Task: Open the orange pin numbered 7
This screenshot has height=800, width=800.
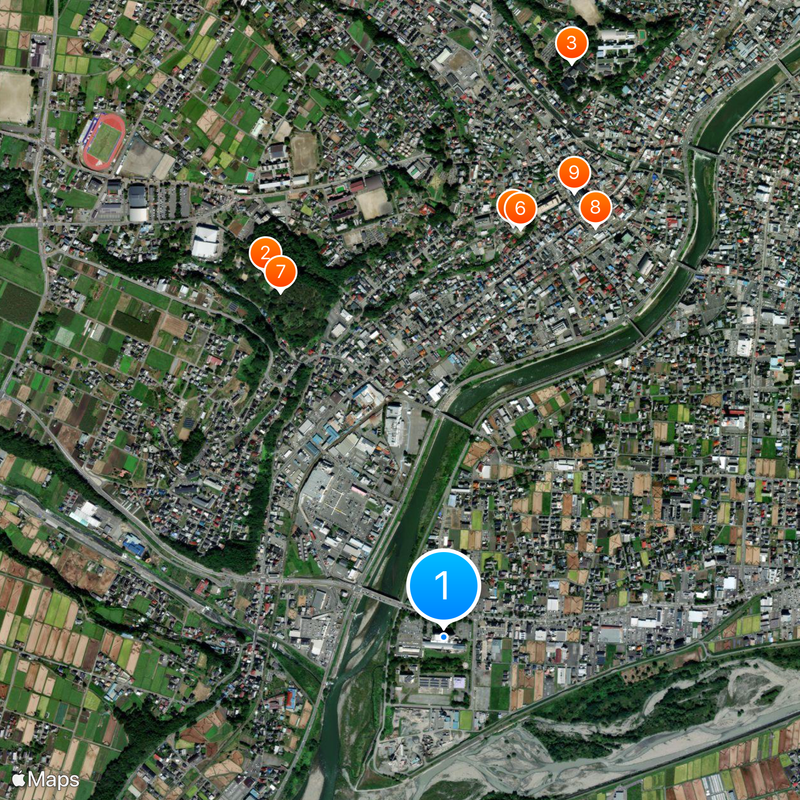Action: click(281, 271)
